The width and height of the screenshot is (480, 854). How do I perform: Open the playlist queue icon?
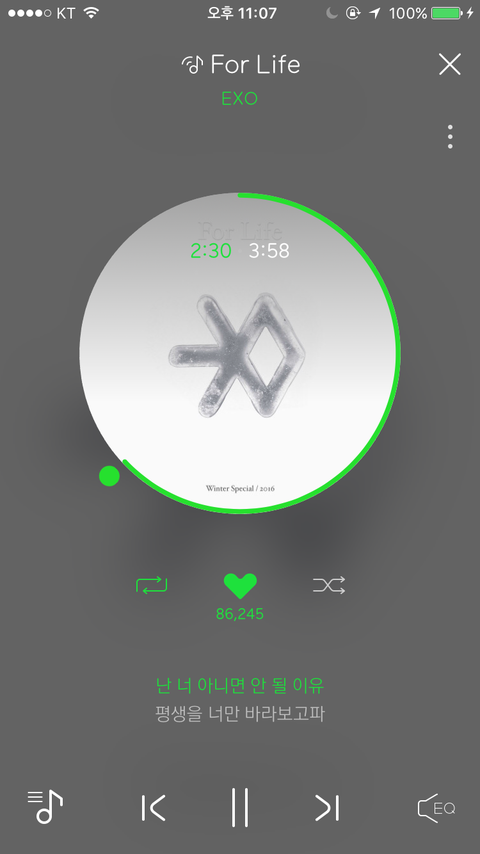pyautogui.click(x=45, y=807)
